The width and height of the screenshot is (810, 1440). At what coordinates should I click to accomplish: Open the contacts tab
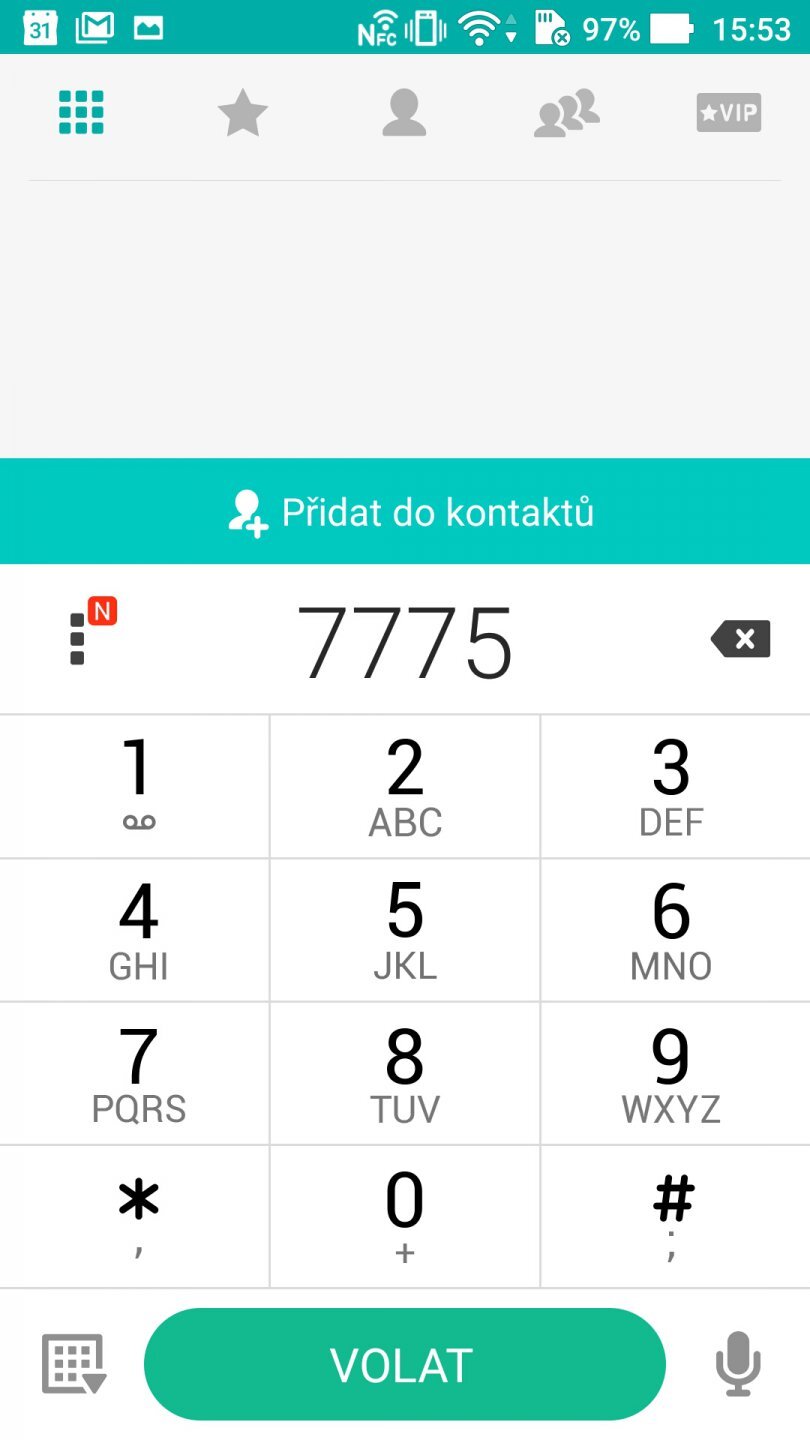pyautogui.click(x=404, y=113)
